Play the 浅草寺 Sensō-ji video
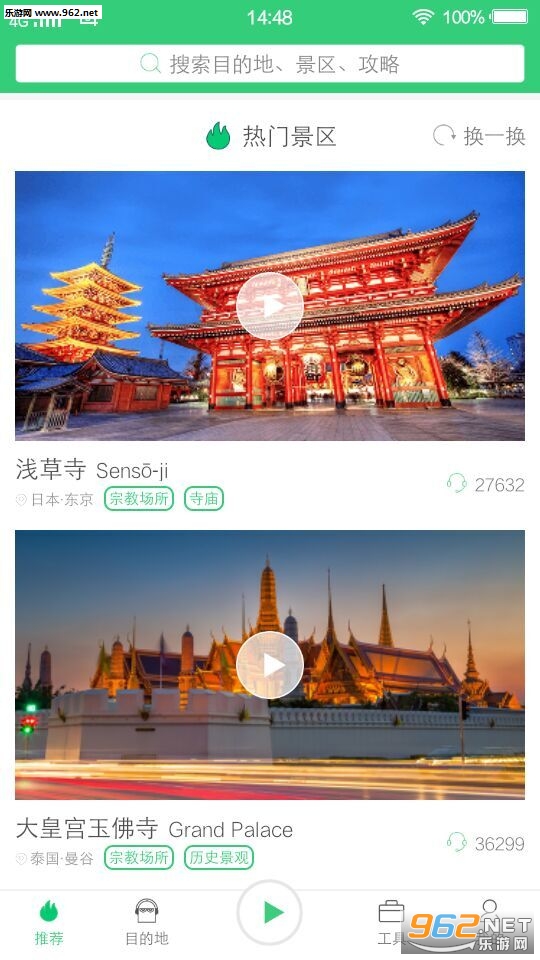Viewport: 540px width, 960px height. coord(269,306)
